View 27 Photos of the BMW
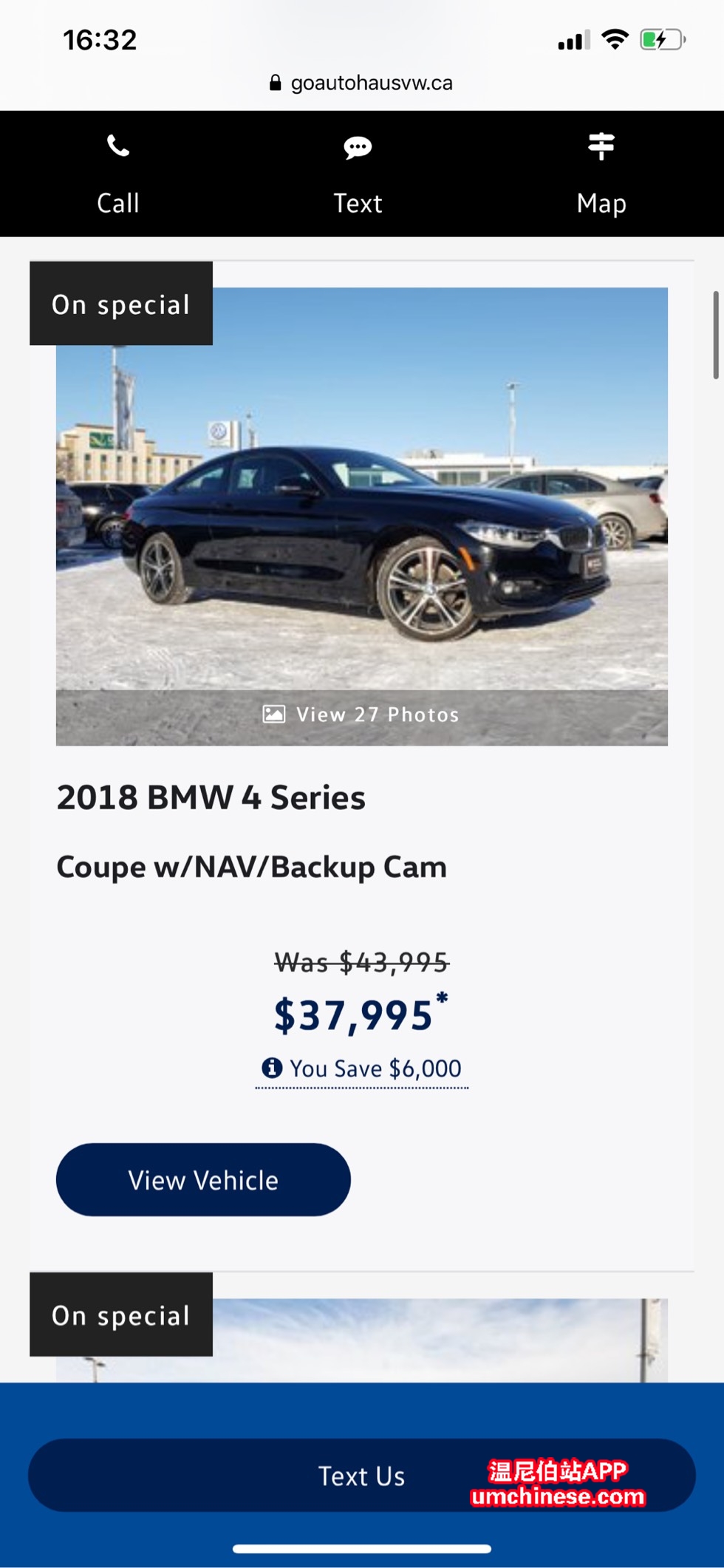The width and height of the screenshot is (724, 1568). tap(361, 715)
